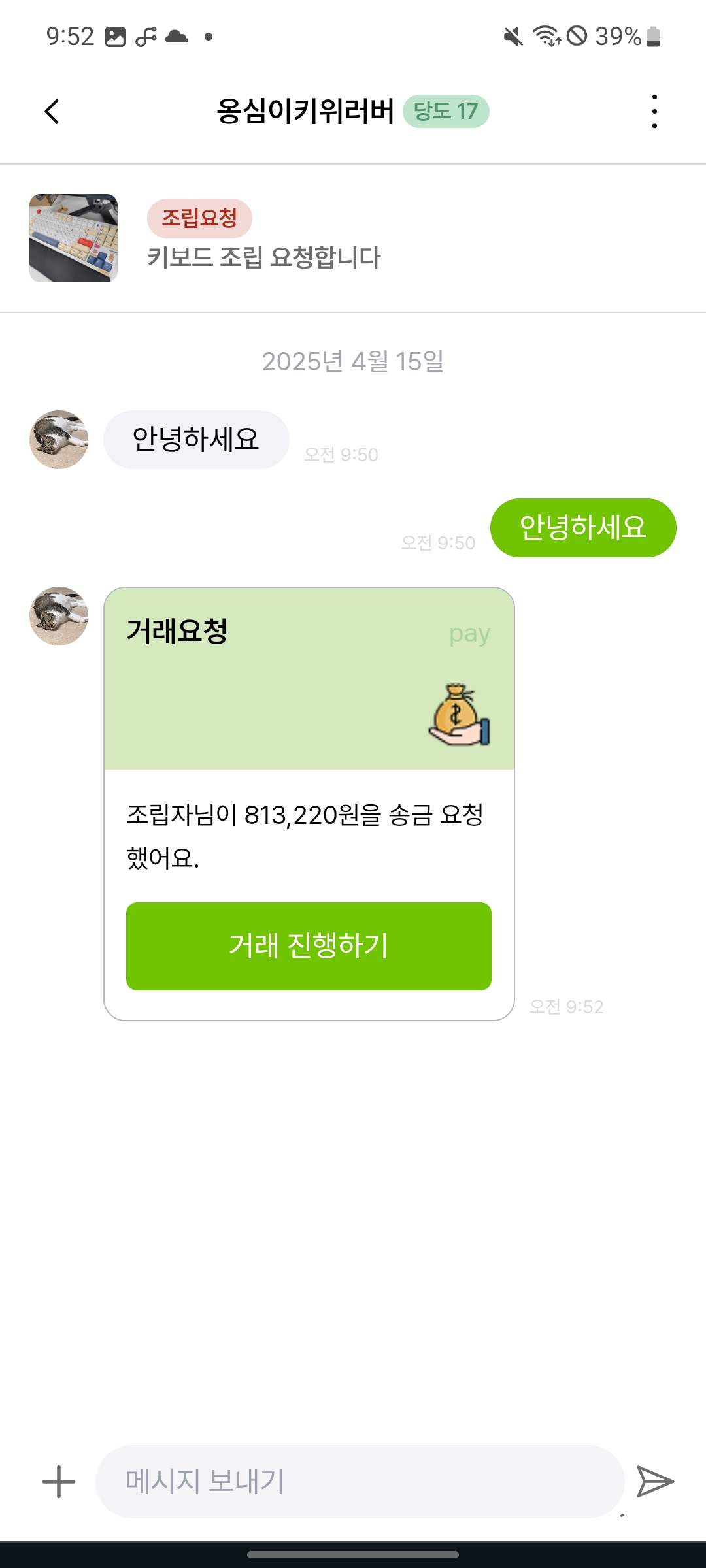The image size is (706, 1568).
Task: Go back using the top-left arrow
Action: (52, 112)
